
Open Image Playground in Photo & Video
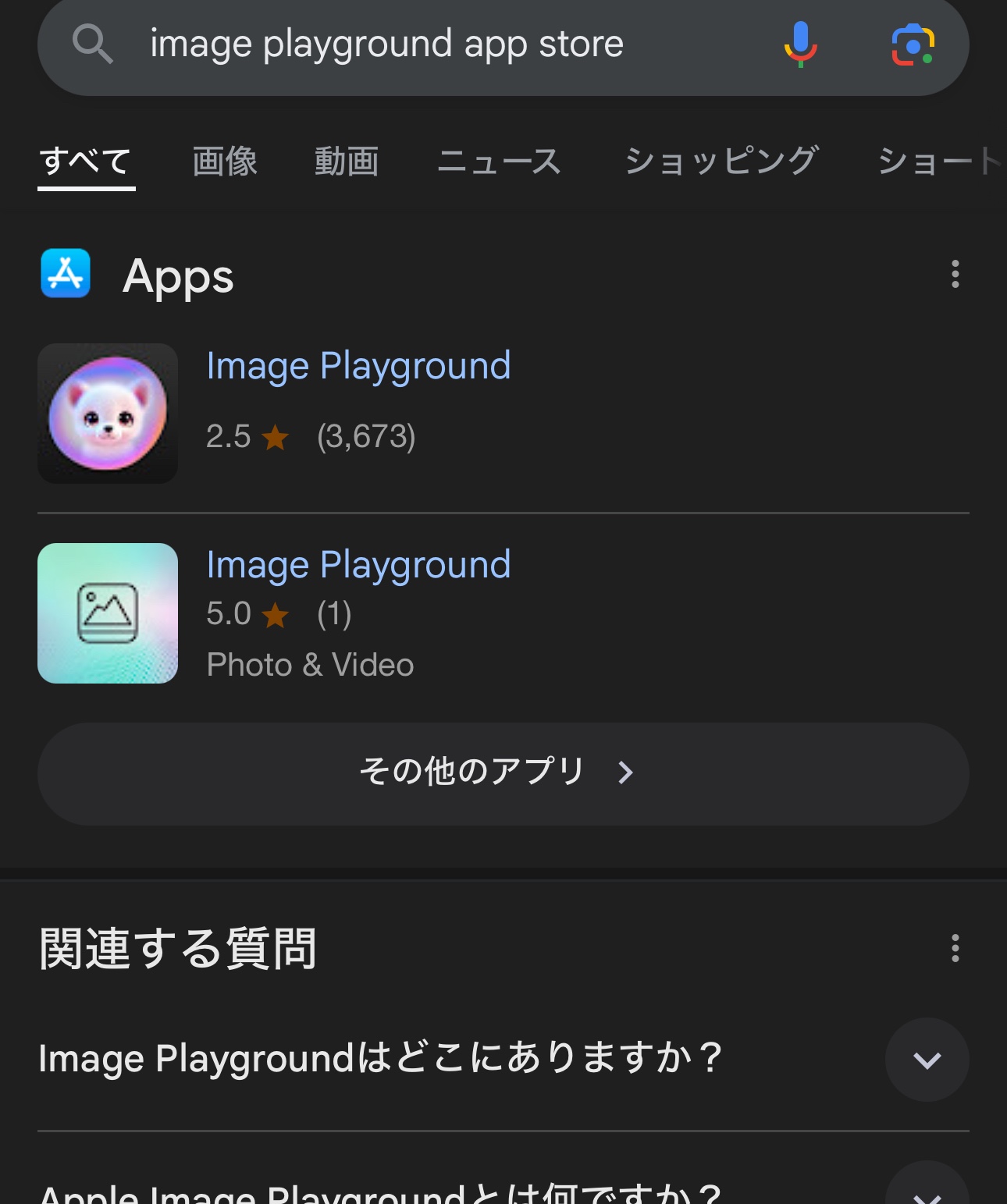(x=358, y=566)
